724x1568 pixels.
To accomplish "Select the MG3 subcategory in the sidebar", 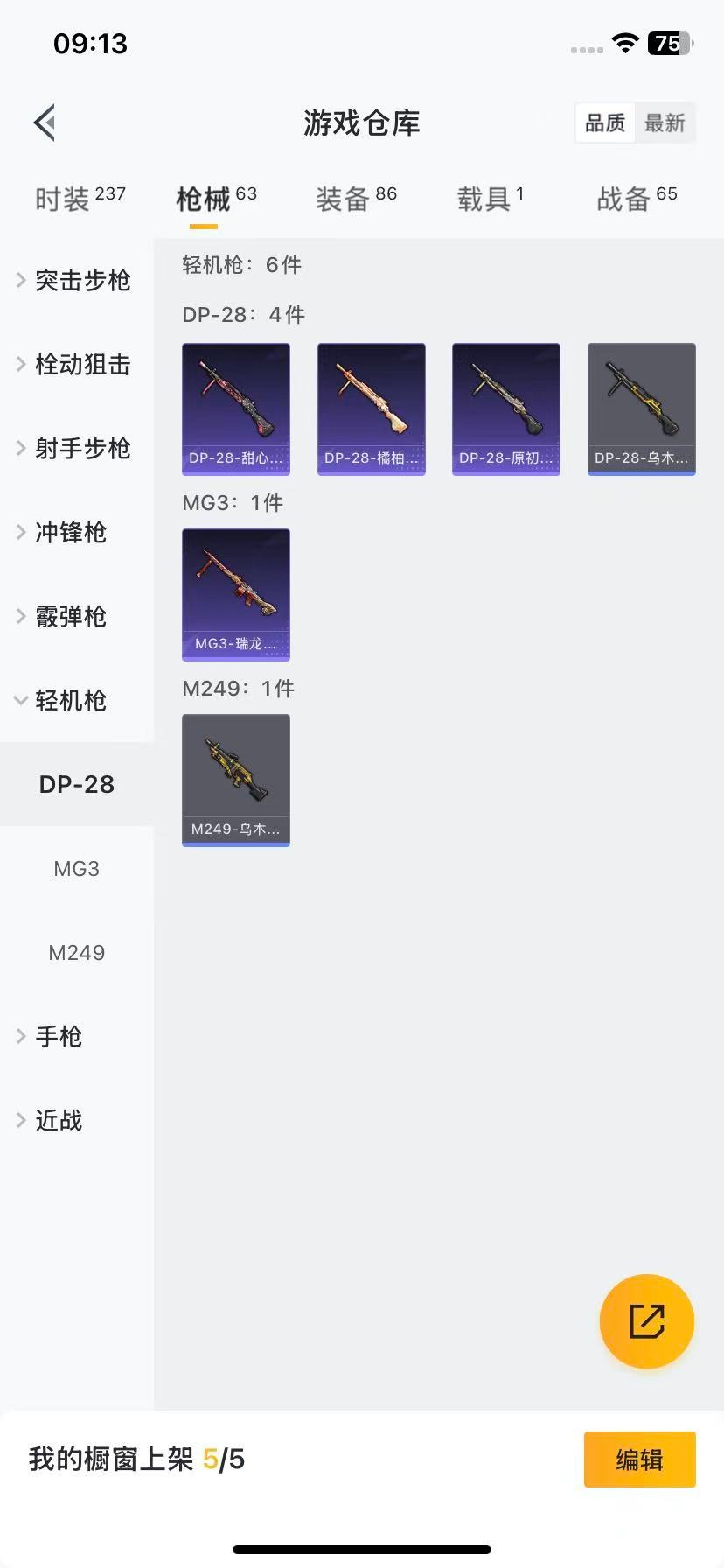I will [76, 868].
